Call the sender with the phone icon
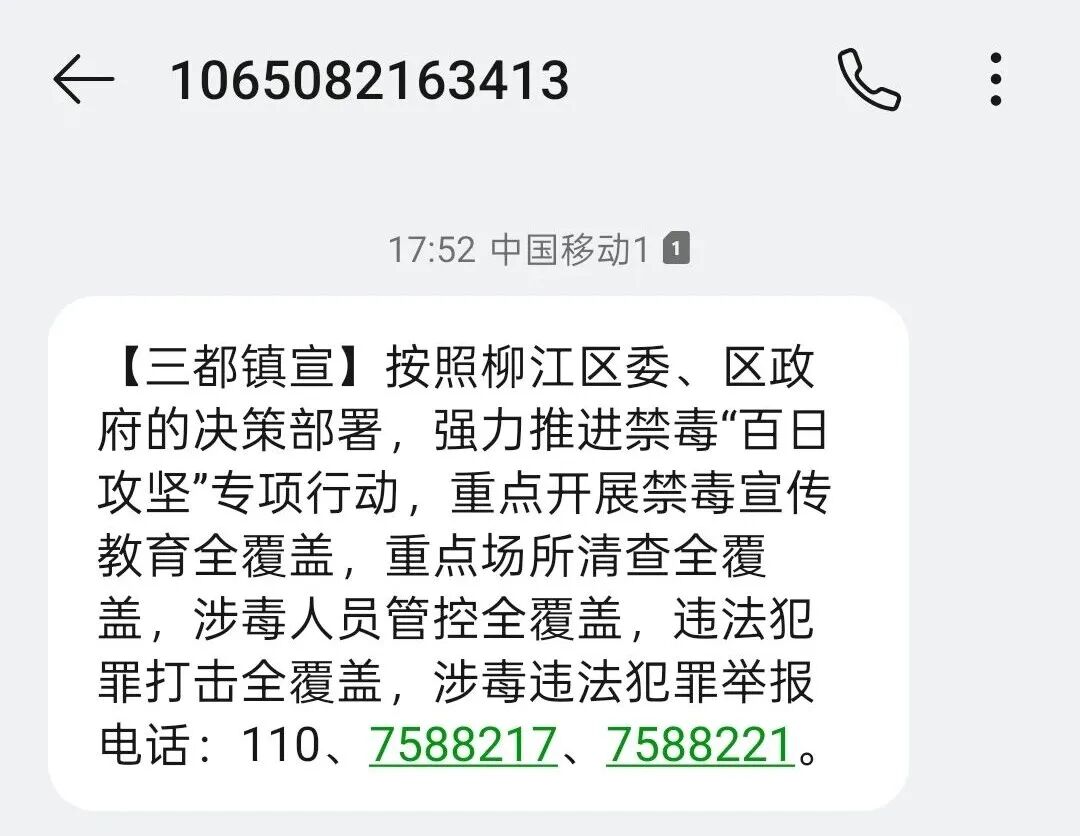The height and width of the screenshot is (836, 1080). click(x=868, y=80)
